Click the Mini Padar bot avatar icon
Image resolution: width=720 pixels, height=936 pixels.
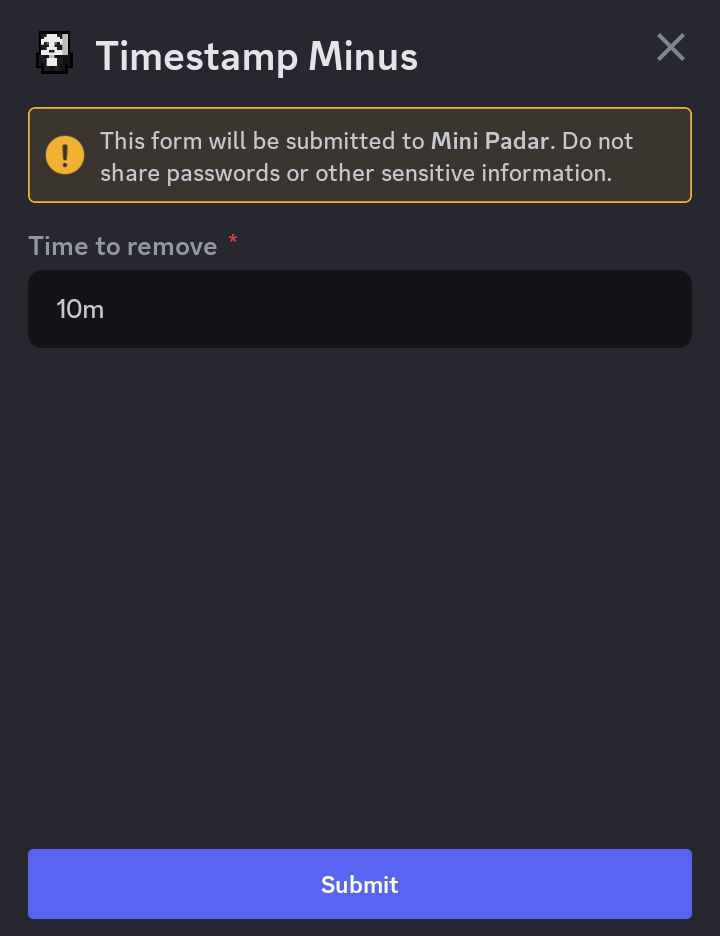[54, 52]
